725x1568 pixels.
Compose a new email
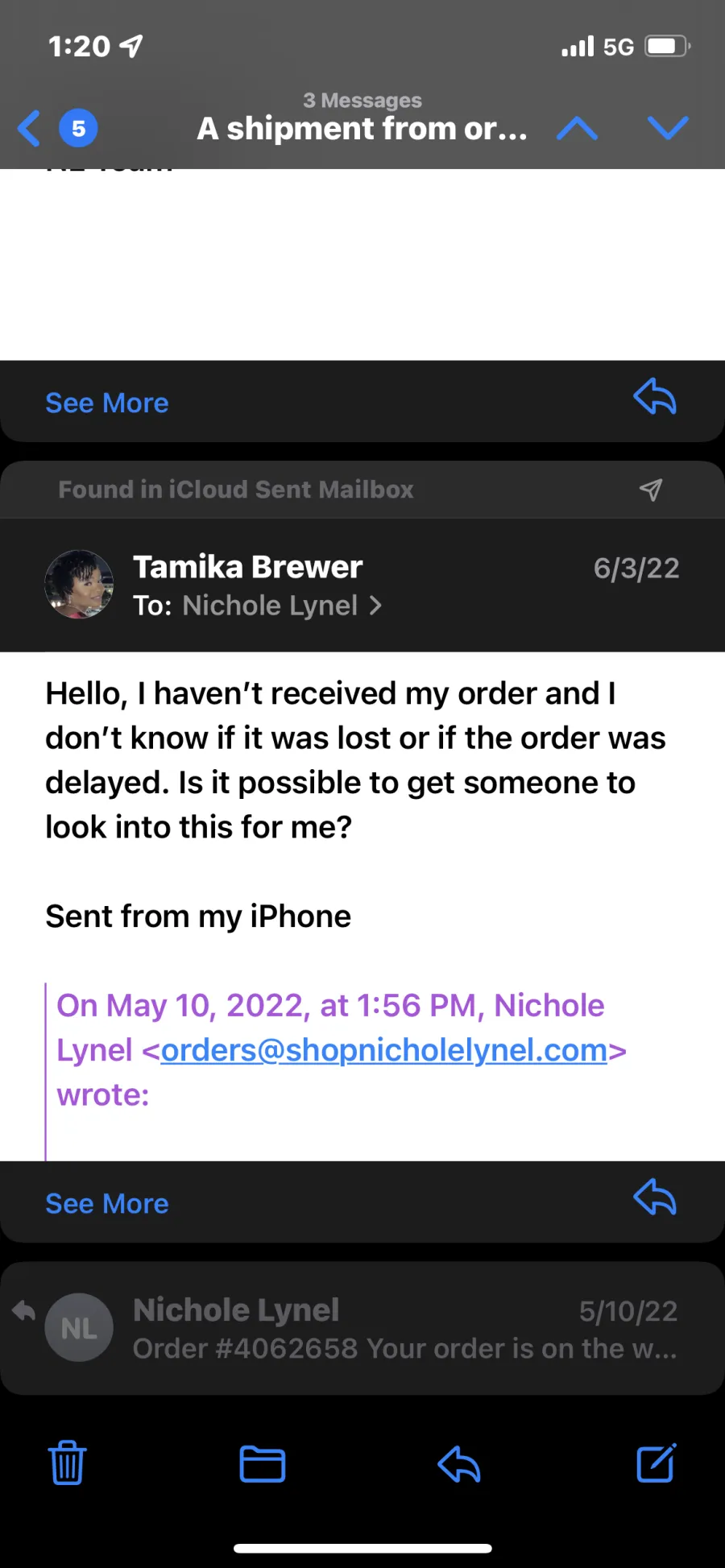(657, 1463)
